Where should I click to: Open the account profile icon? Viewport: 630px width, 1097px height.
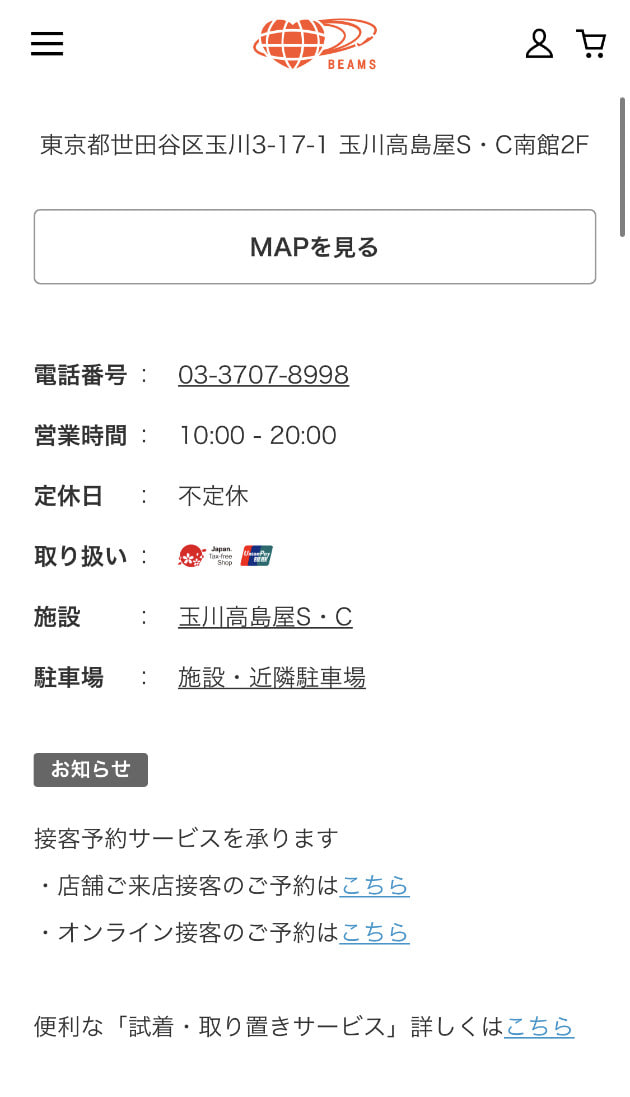[539, 43]
